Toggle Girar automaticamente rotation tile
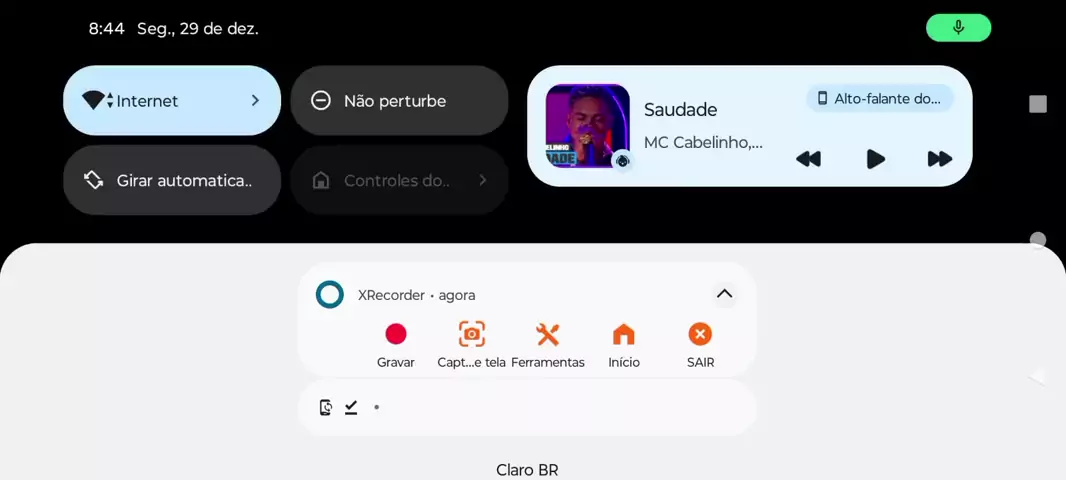 coord(171,180)
